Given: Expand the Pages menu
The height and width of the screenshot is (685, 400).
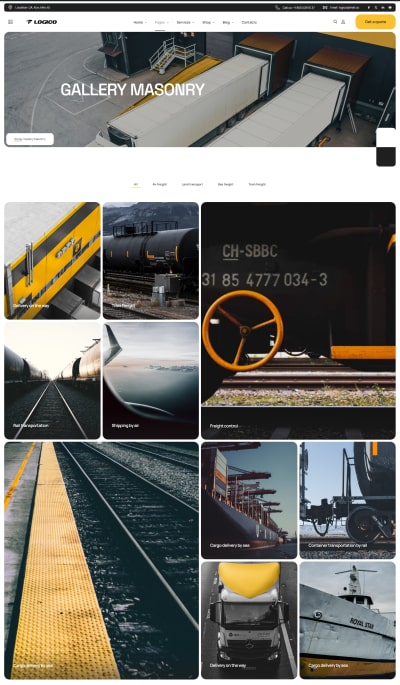Looking at the screenshot, I should pos(161,22).
